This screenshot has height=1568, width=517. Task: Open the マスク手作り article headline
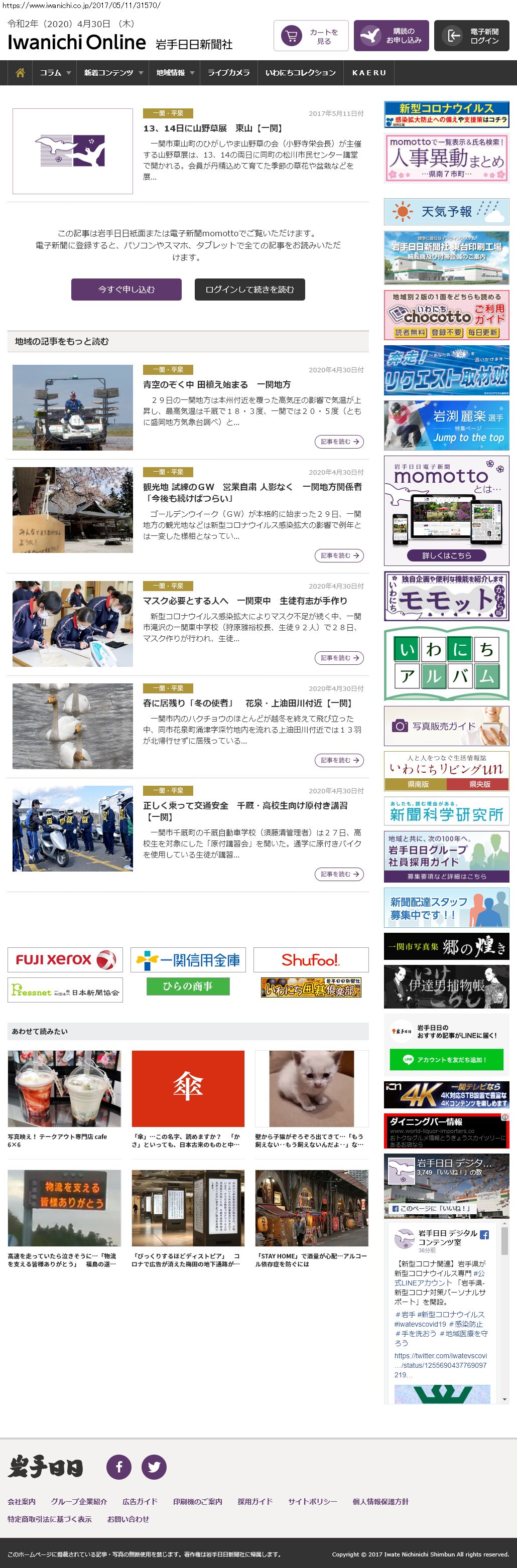pos(245,601)
